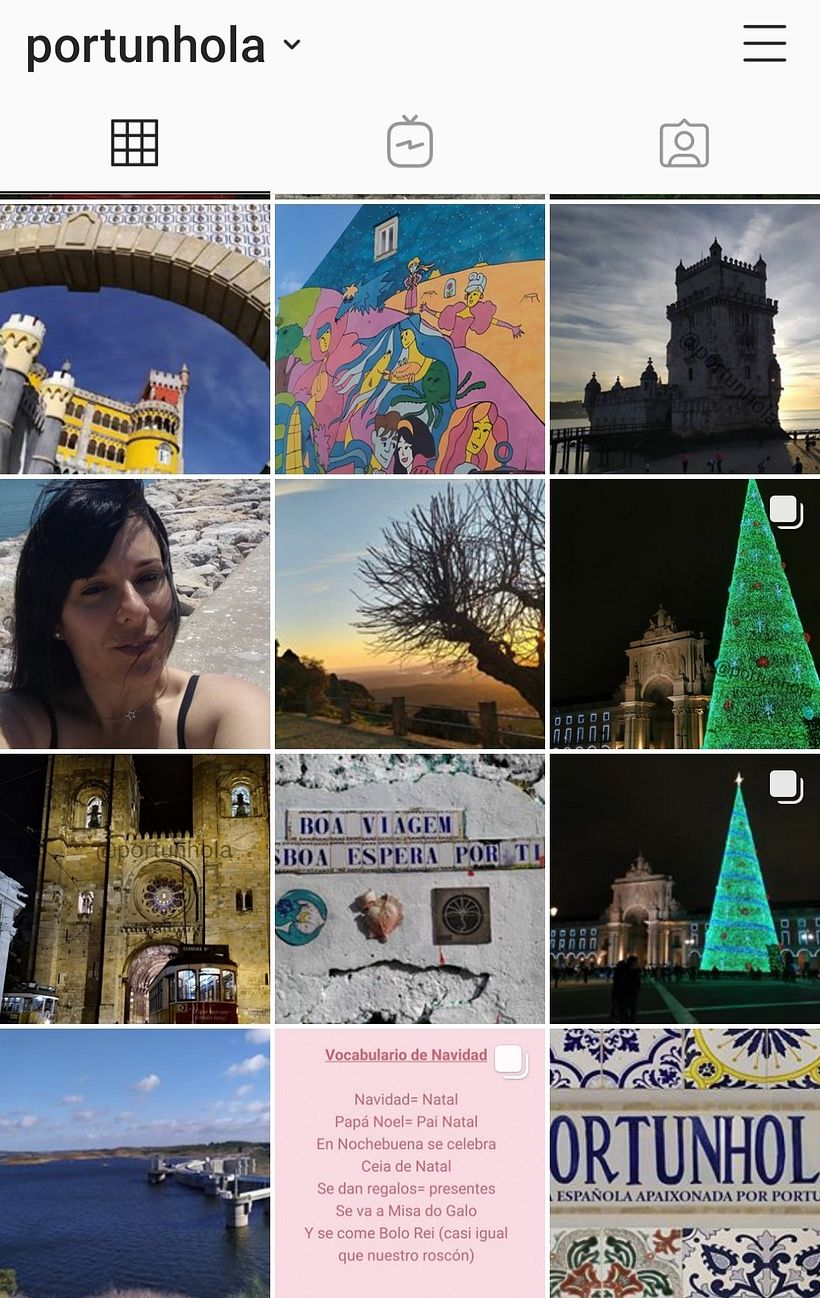Toggle to the profile photos tab
Screen dimensions: 820x1298
click(x=684, y=142)
